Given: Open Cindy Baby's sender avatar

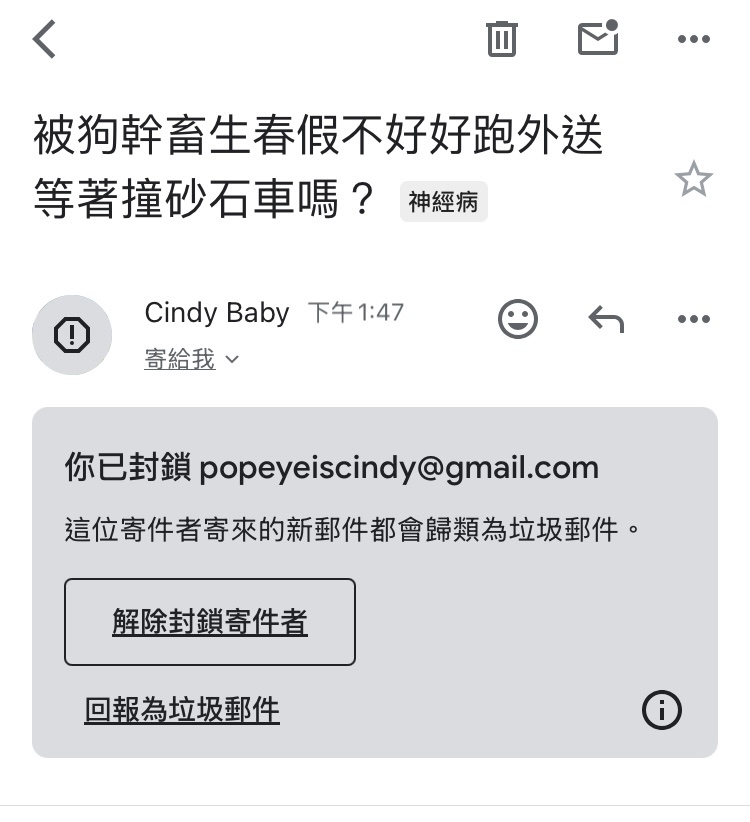Looking at the screenshot, I should [x=72, y=335].
